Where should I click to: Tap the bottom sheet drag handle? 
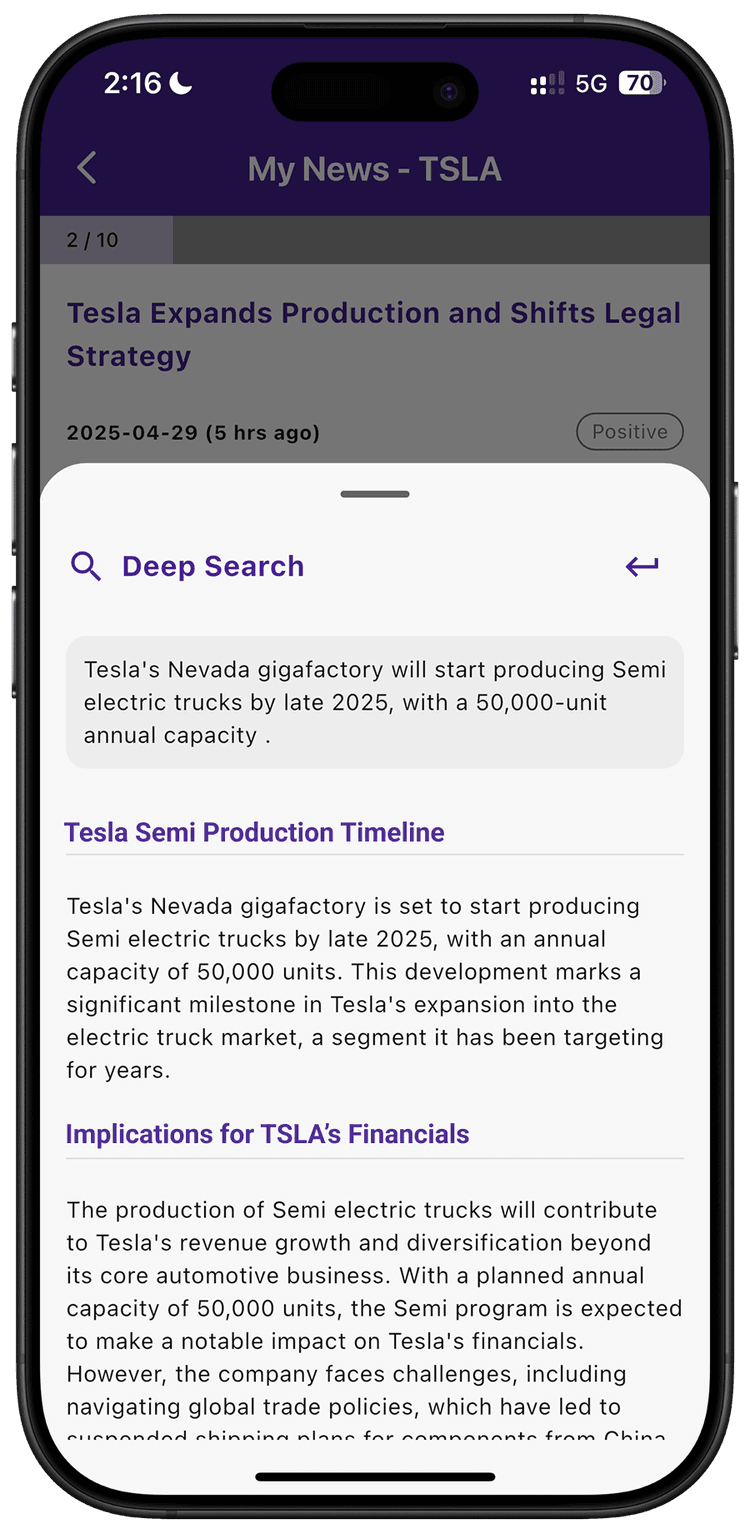(x=375, y=494)
